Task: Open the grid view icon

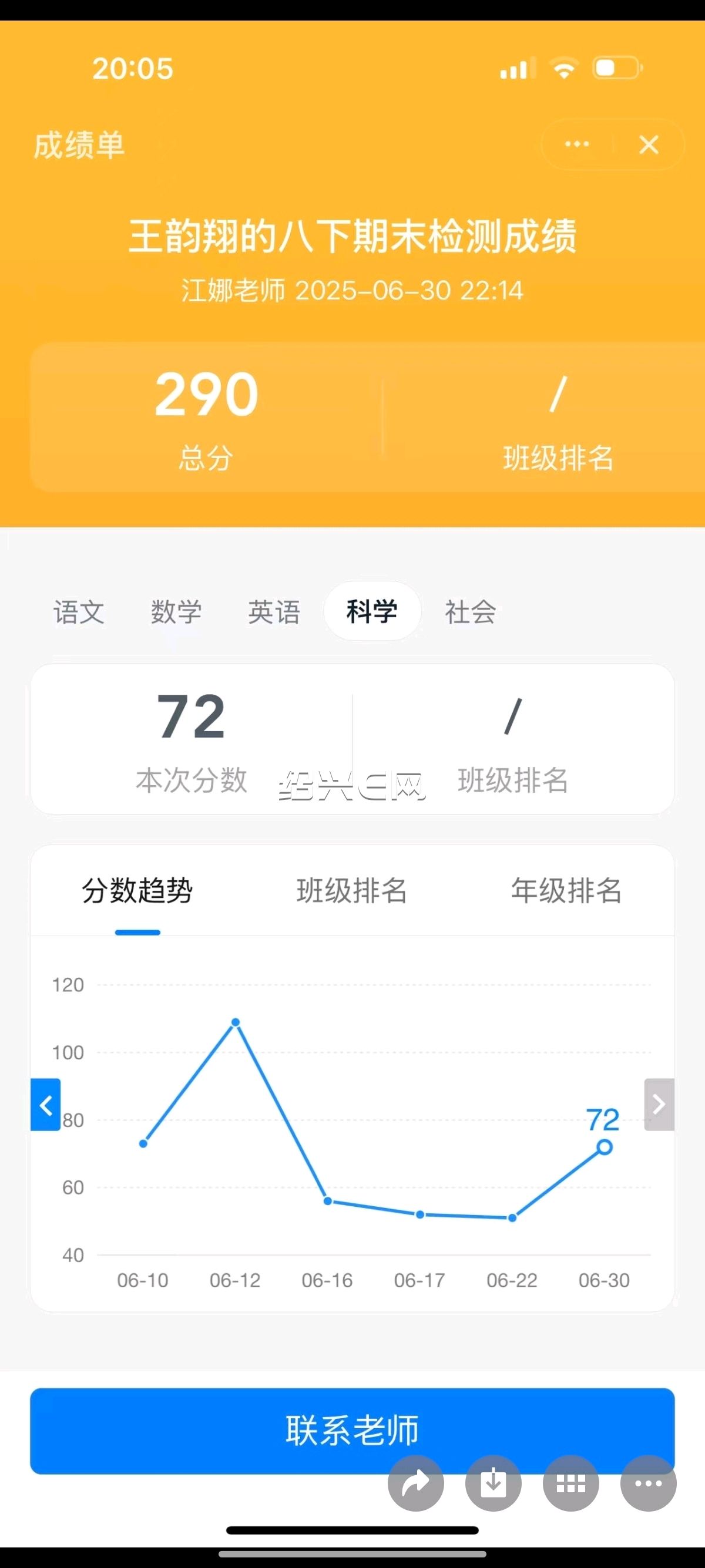Action: point(571,1483)
